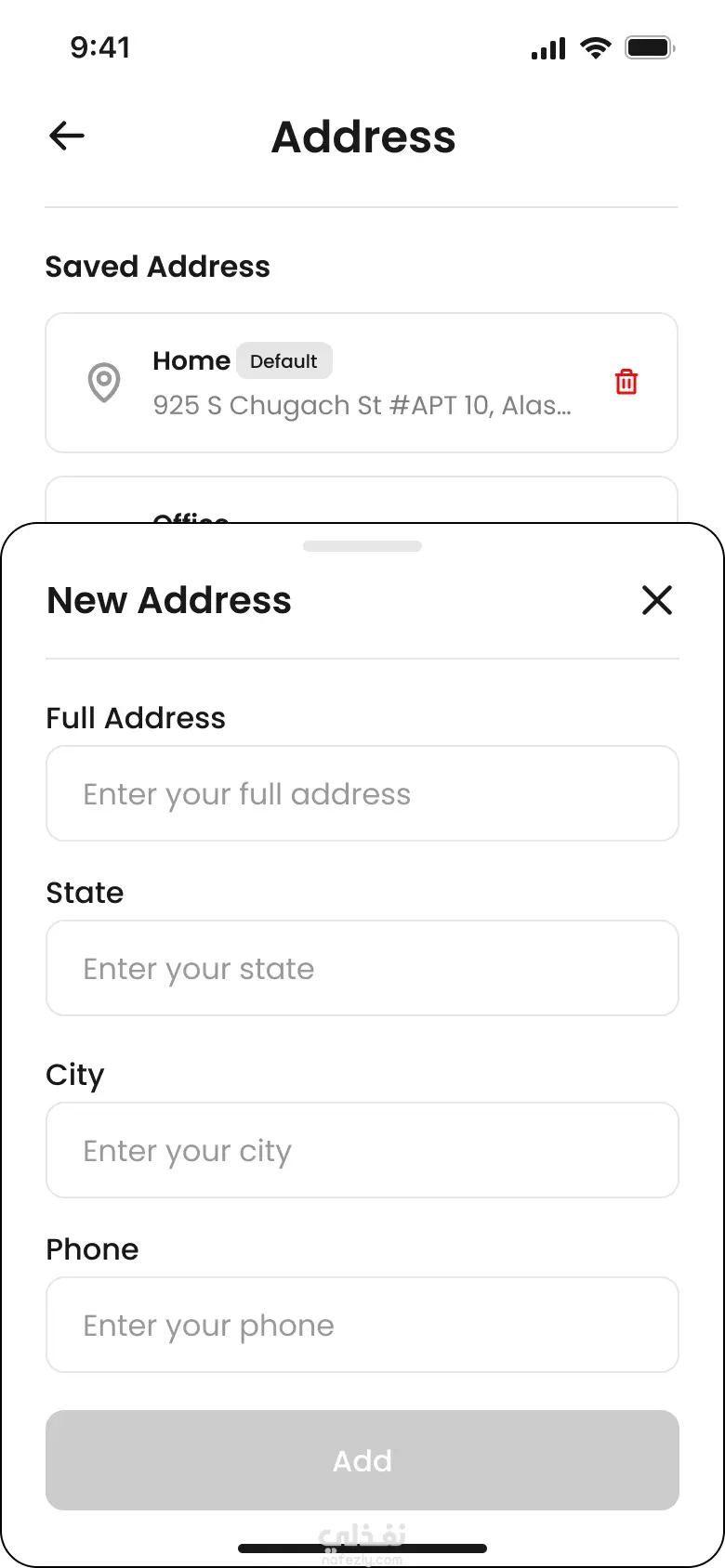
Task: Delete the Home address
Action: click(626, 382)
